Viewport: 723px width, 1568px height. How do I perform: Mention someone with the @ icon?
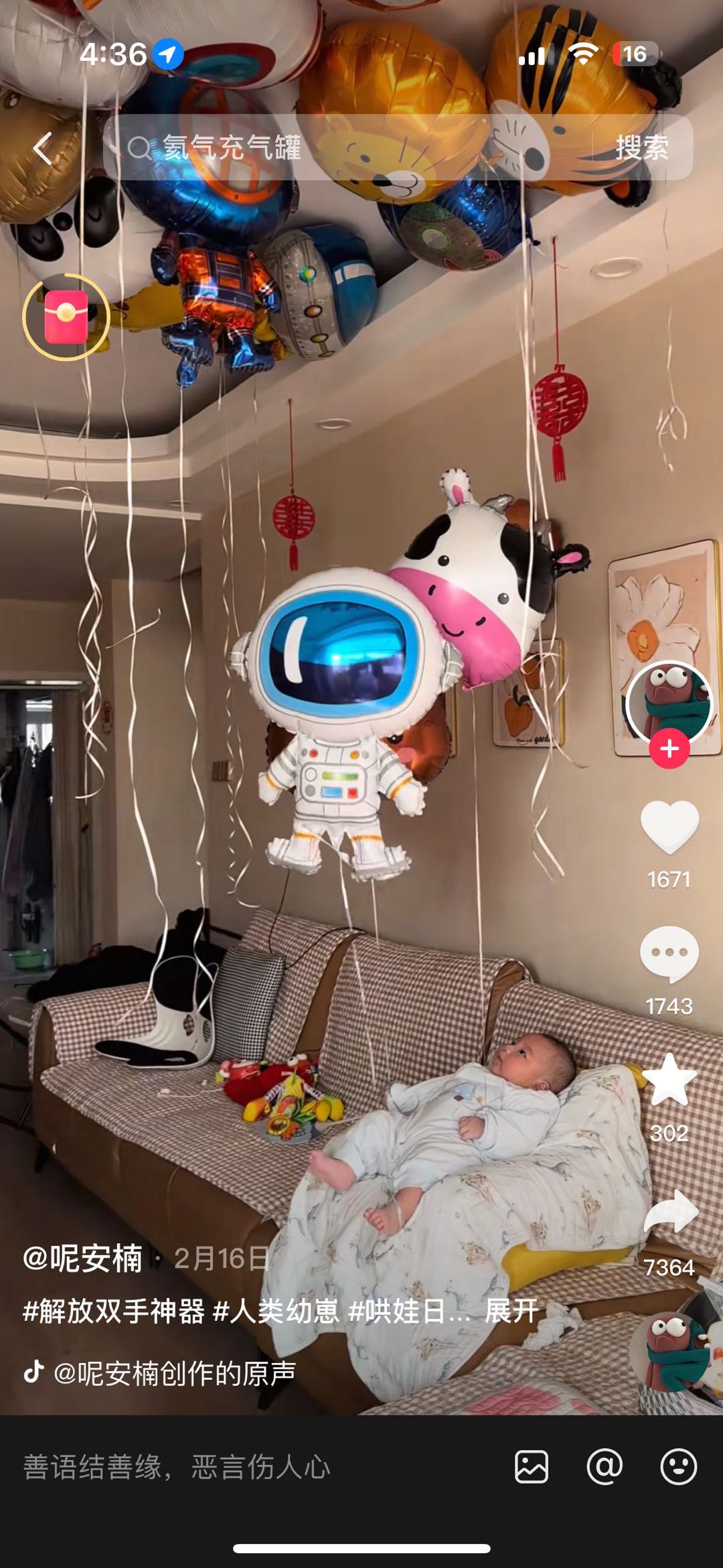pos(605,1468)
